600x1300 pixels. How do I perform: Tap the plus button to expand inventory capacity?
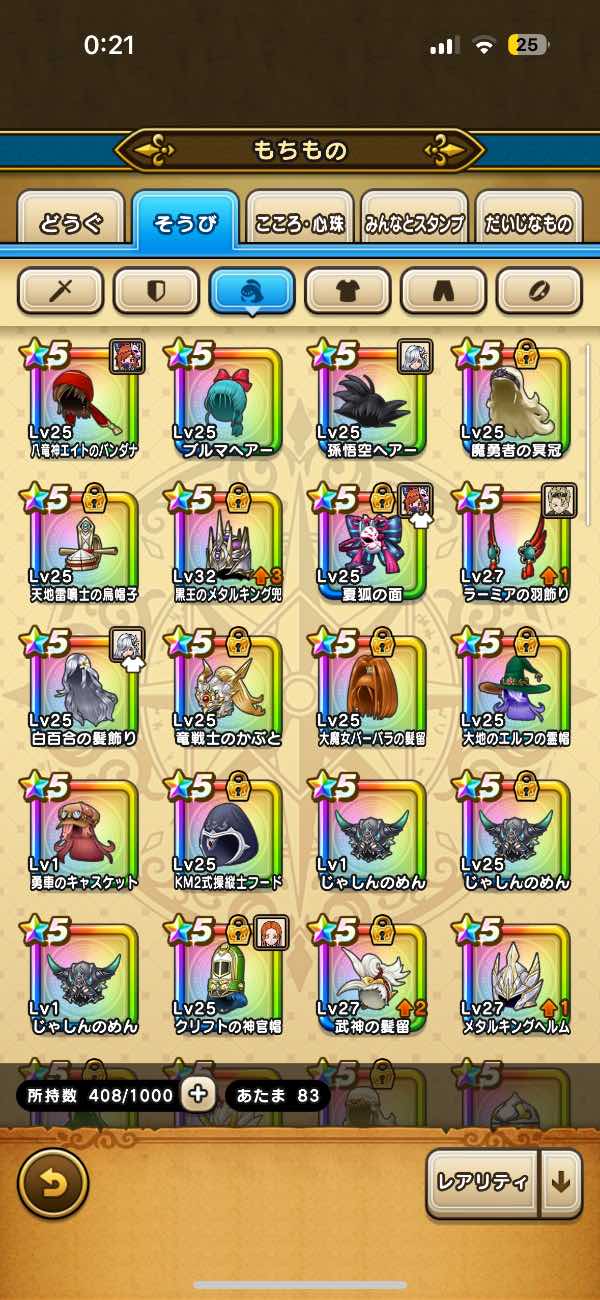click(x=197, y=1094)
